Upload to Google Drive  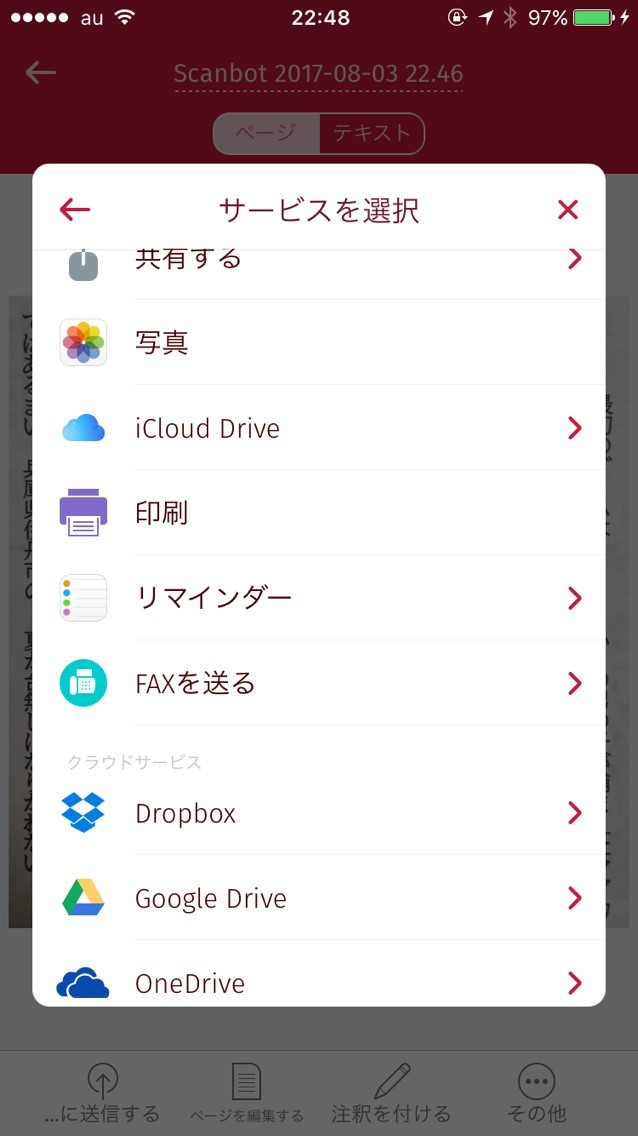(318, 898)
